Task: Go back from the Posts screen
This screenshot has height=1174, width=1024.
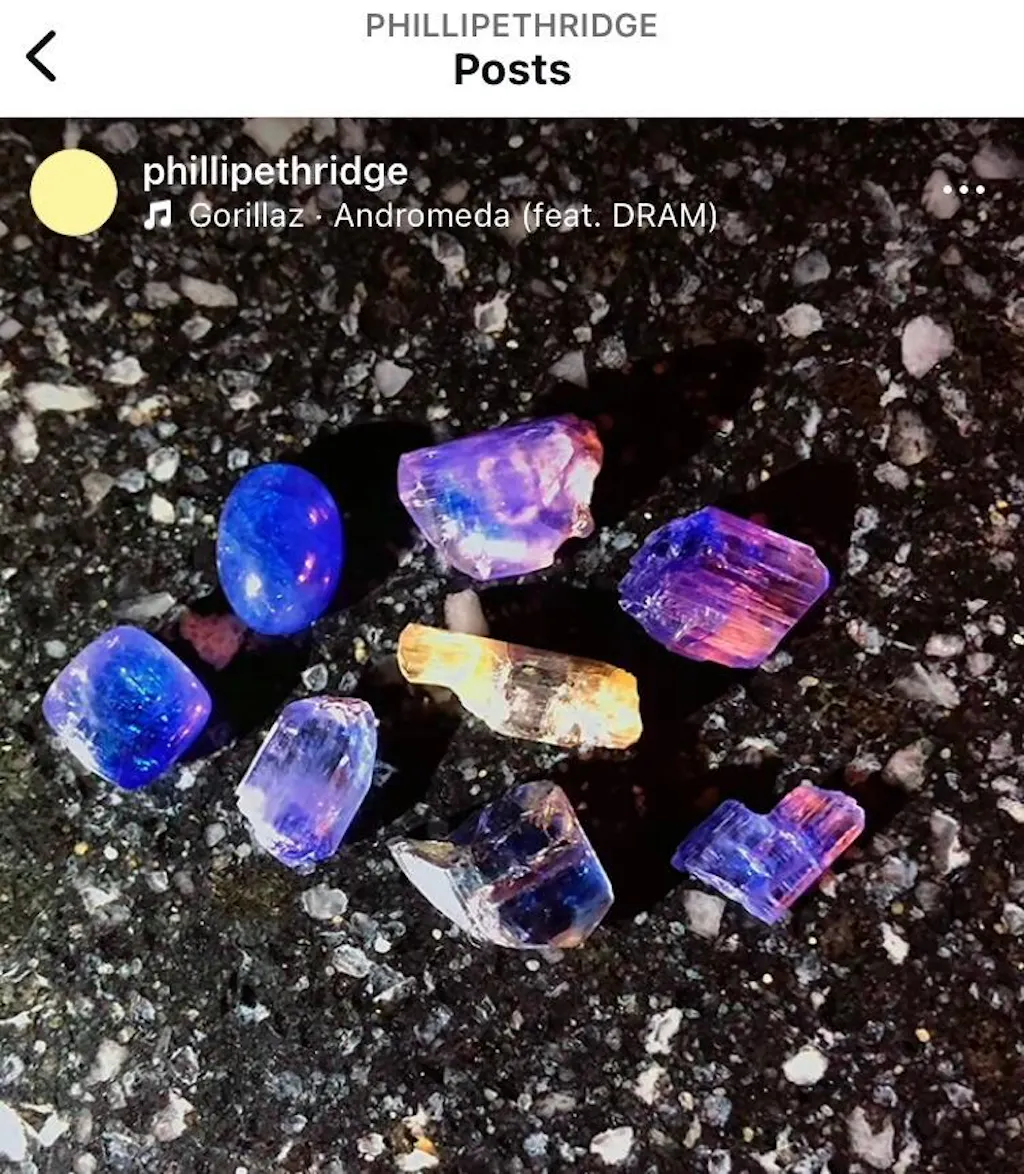Action: tap(41, 56)
